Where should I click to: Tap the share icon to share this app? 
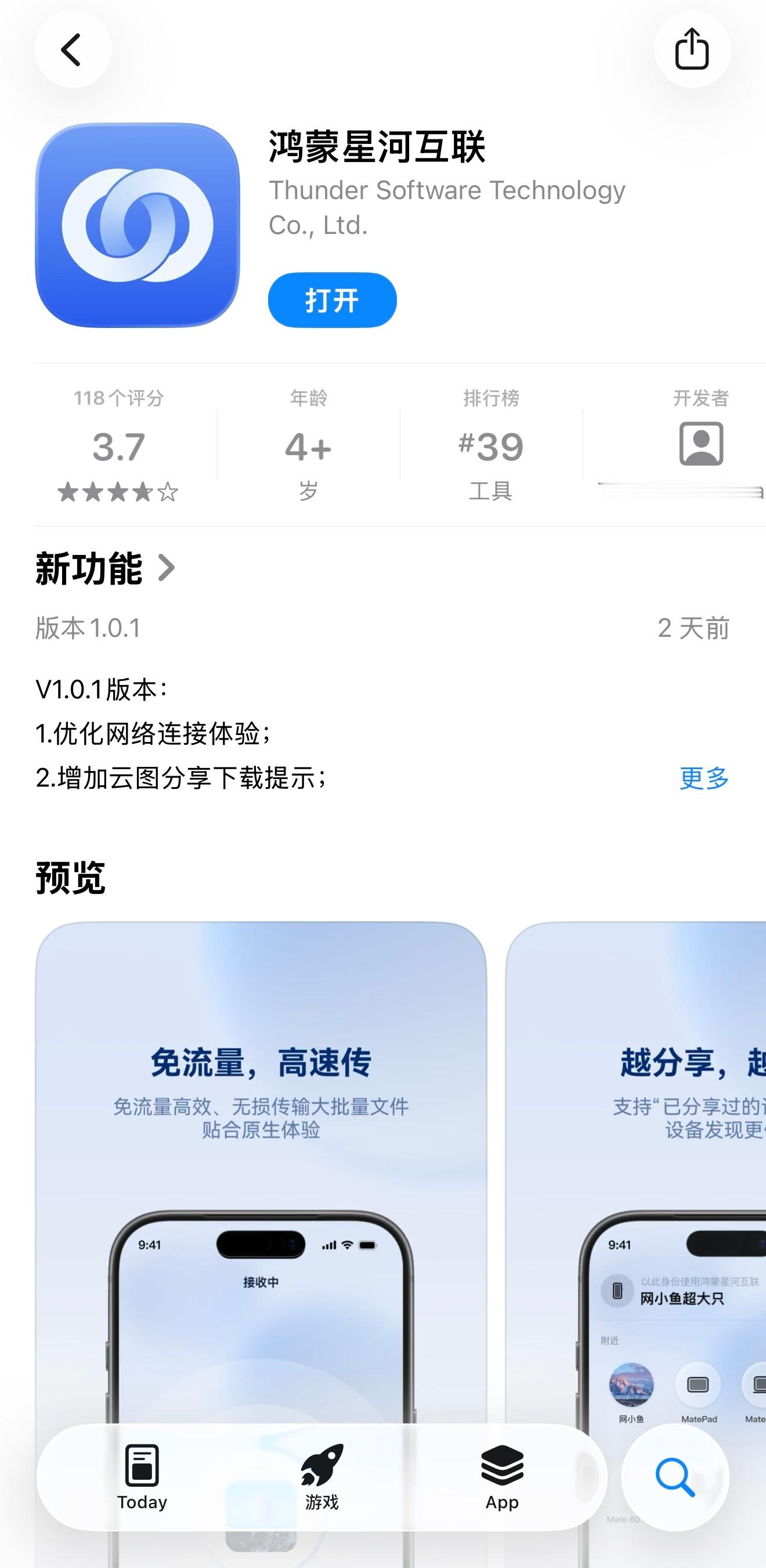(x=693, y=49)
